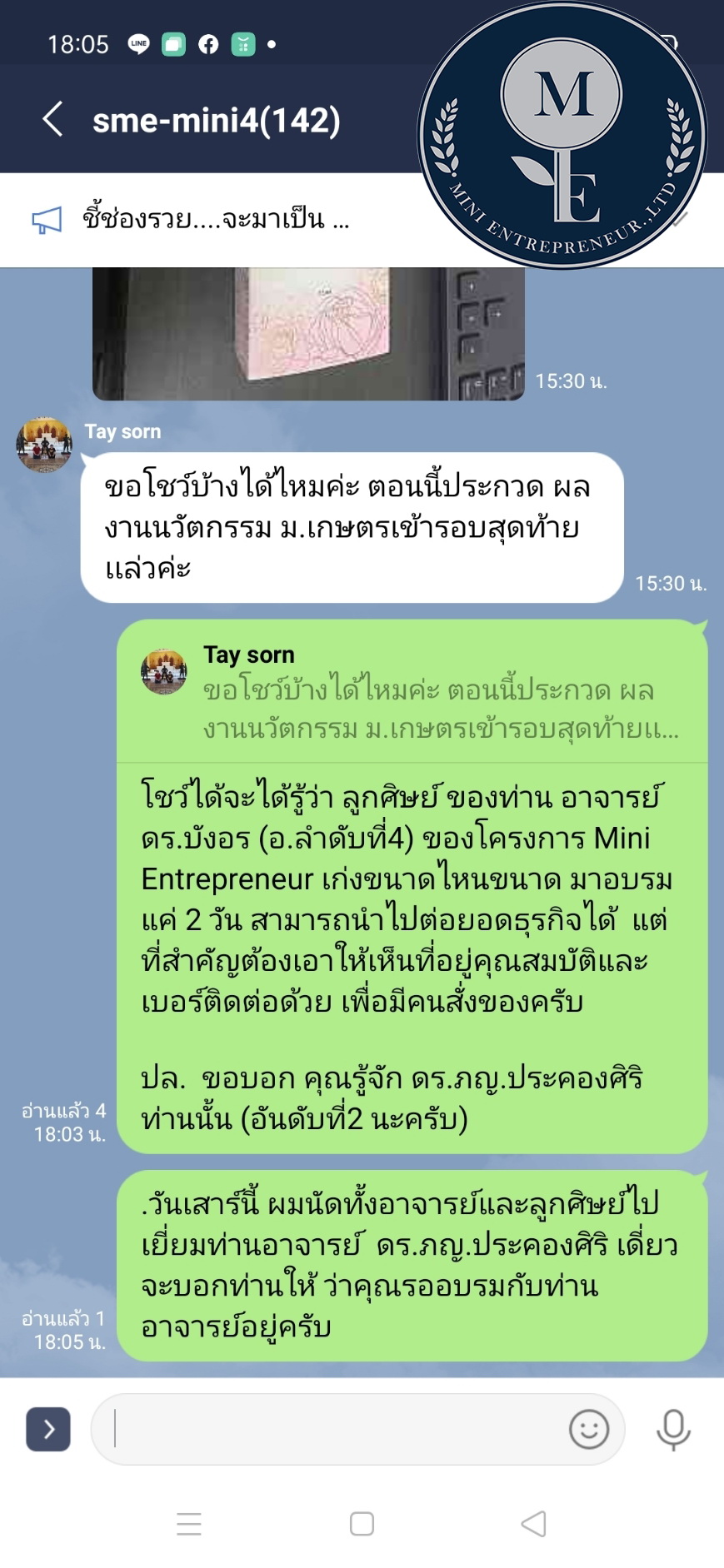Image resolution: width=724 pixels, height=1568 pixels.
Task: Open the emoji and sticker picker
Action: pyautogui.click(x=589, y=1429)
